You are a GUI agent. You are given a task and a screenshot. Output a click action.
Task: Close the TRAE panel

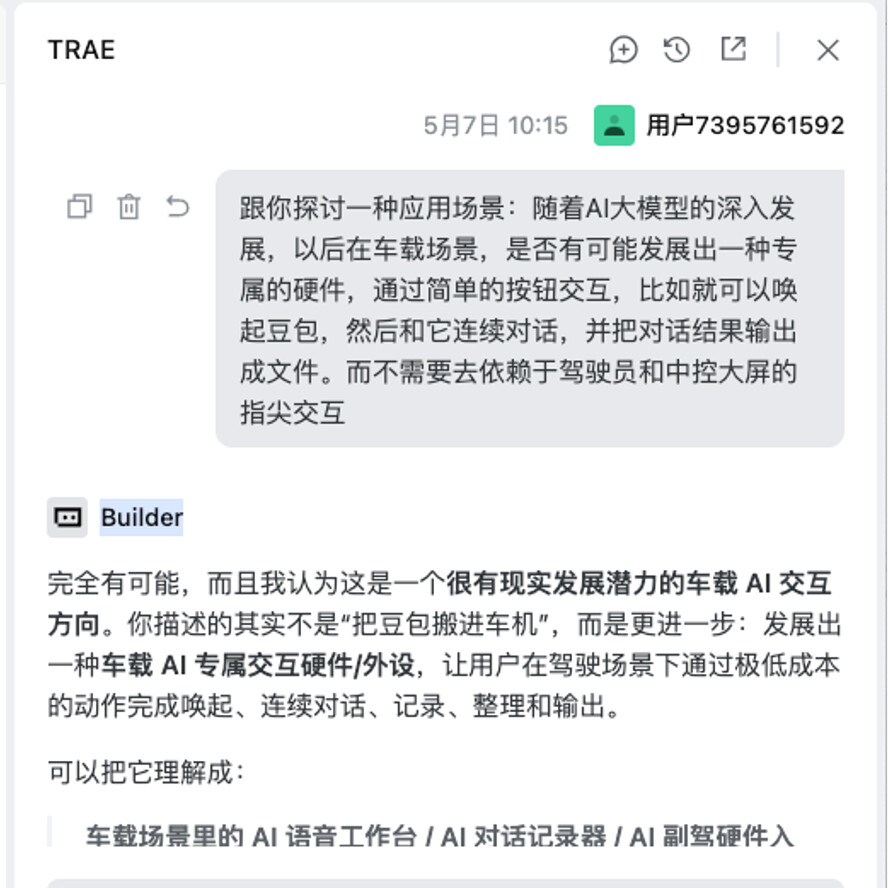coord(828,50)
